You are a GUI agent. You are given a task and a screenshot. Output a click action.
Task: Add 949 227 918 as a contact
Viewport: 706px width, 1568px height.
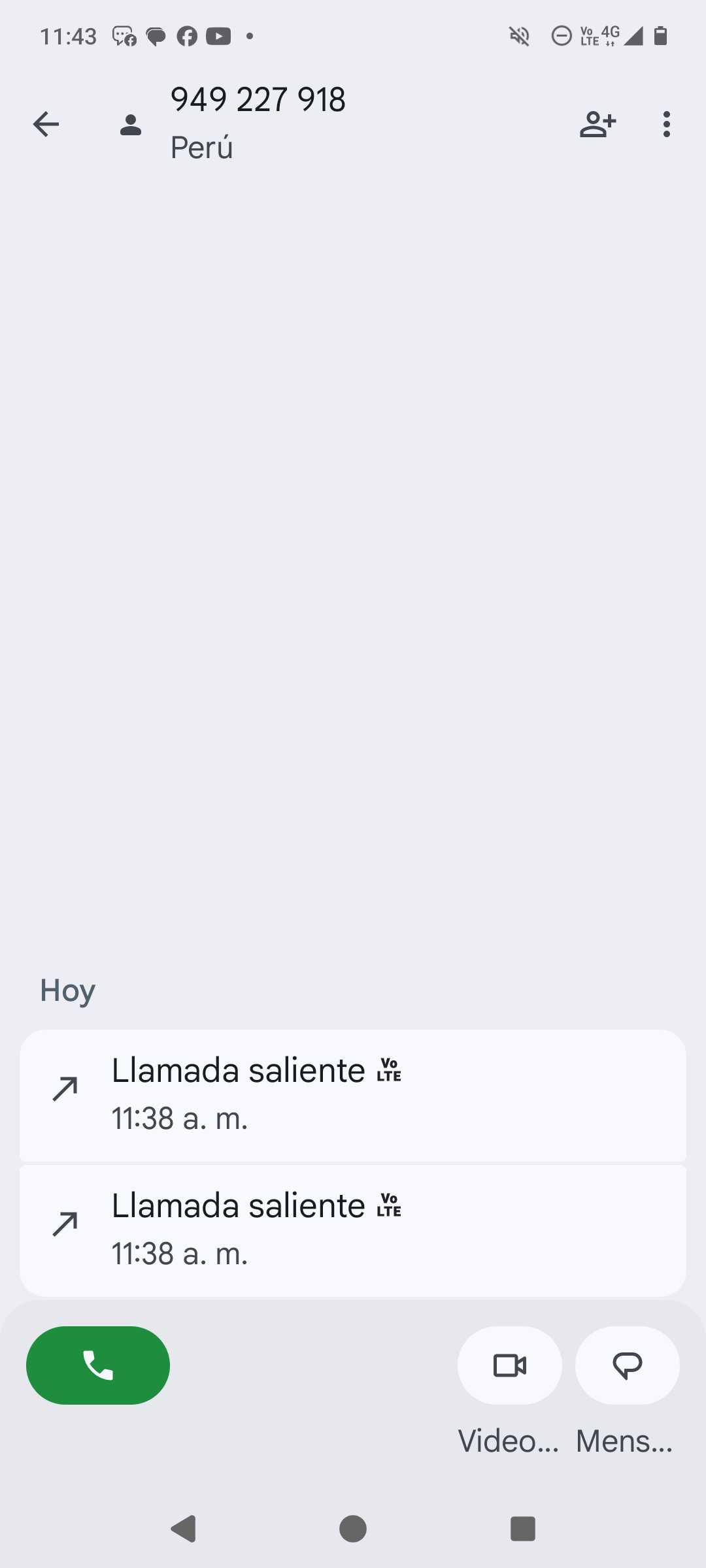597,124
